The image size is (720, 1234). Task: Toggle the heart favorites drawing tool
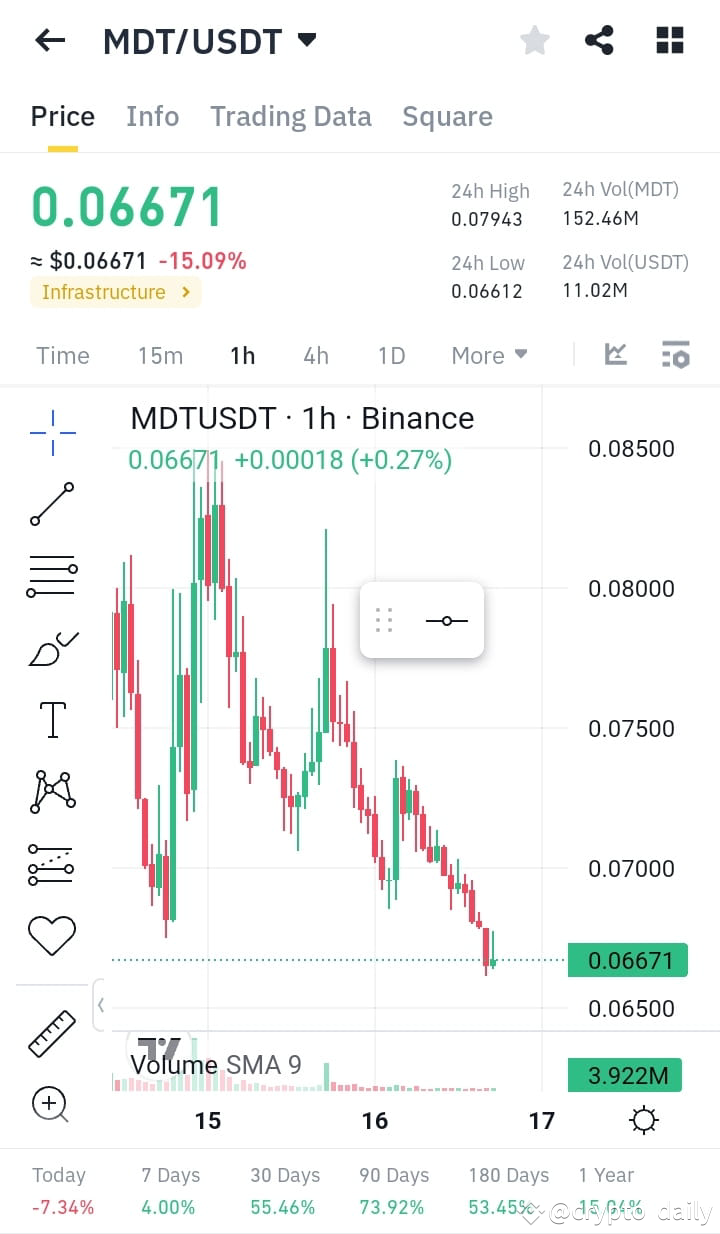[x=51, y=935]
